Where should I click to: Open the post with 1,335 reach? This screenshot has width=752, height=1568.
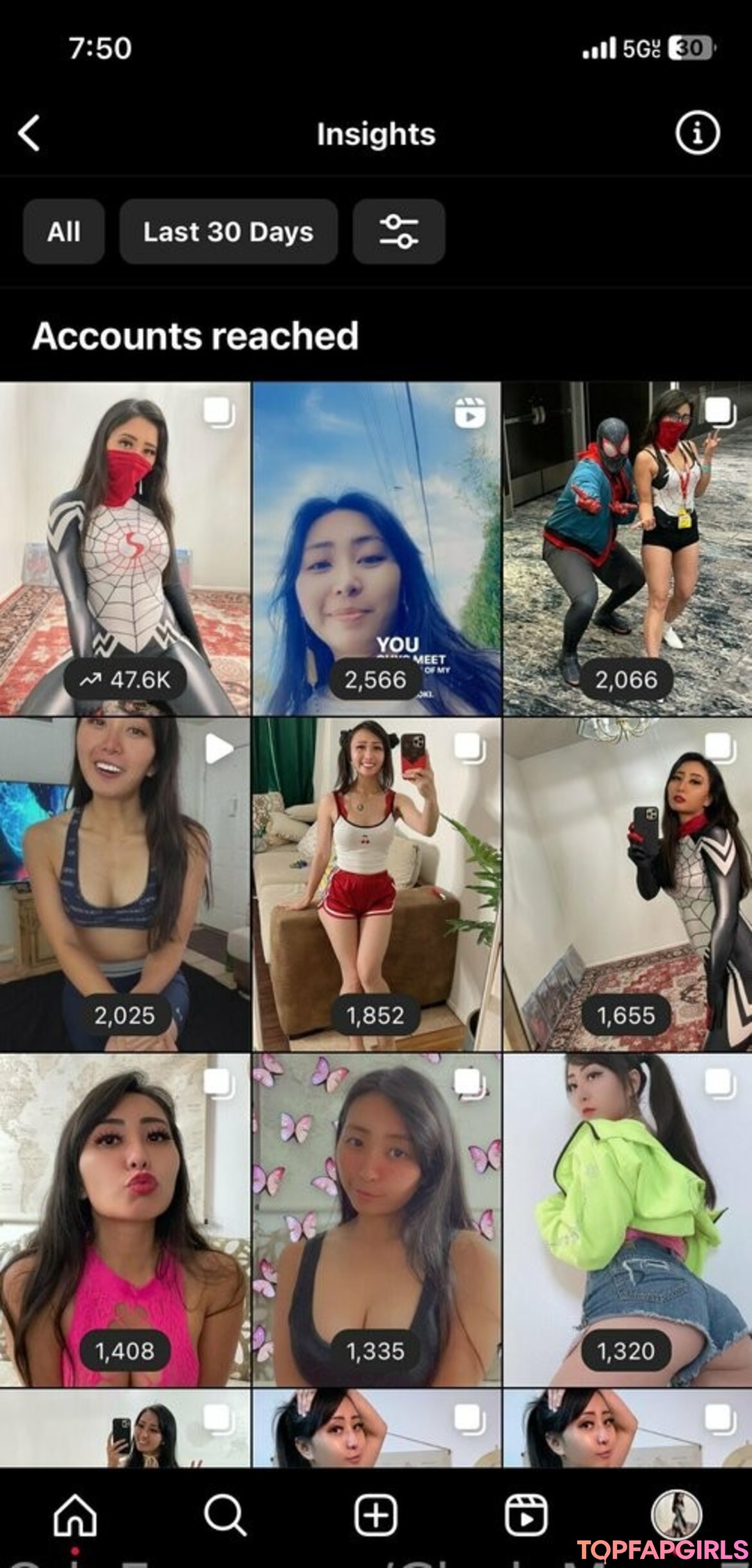click(376, 1220)
